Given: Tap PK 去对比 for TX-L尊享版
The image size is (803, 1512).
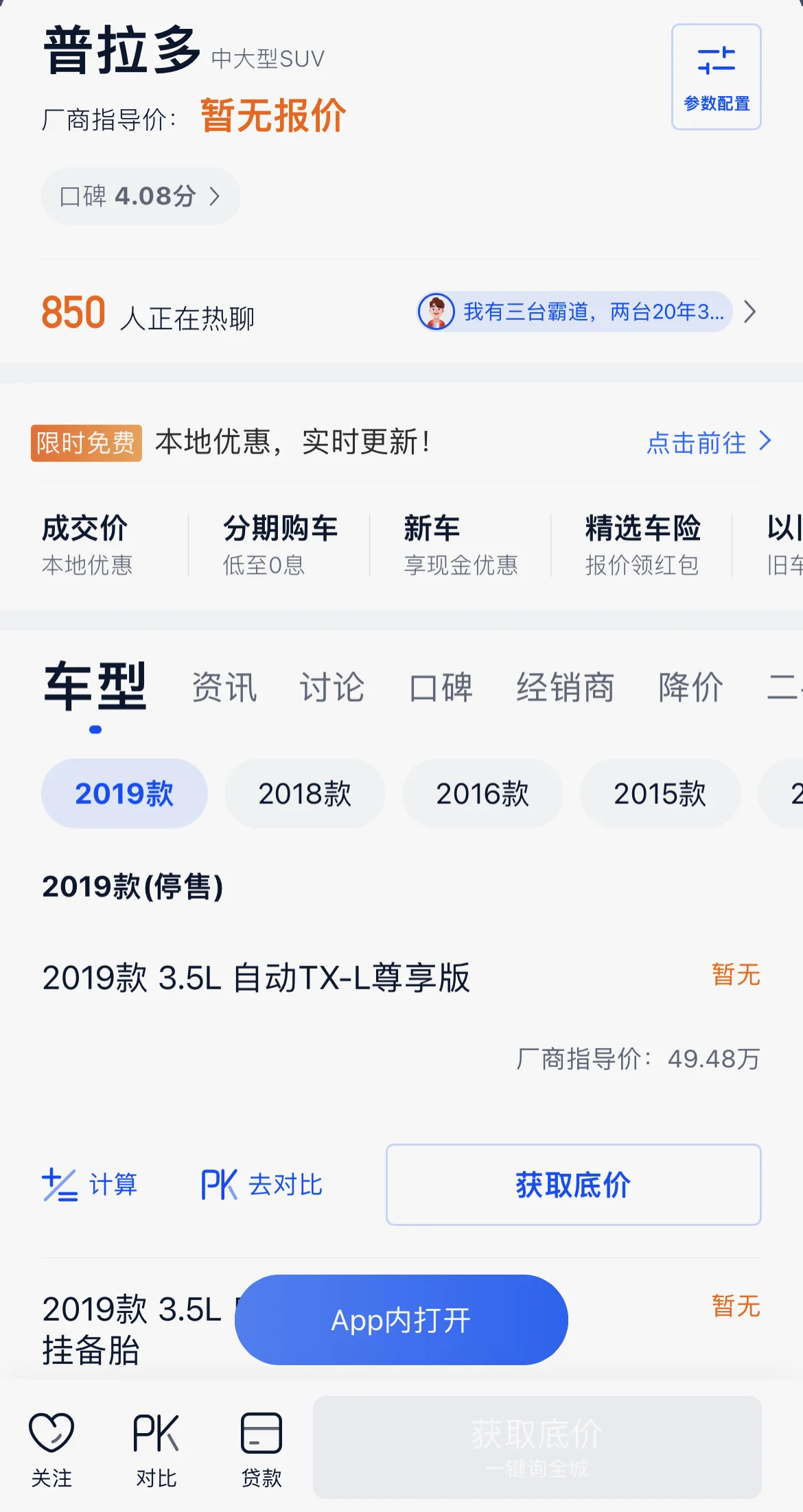Looking at the screenshot, I should tap(261, 1185).
